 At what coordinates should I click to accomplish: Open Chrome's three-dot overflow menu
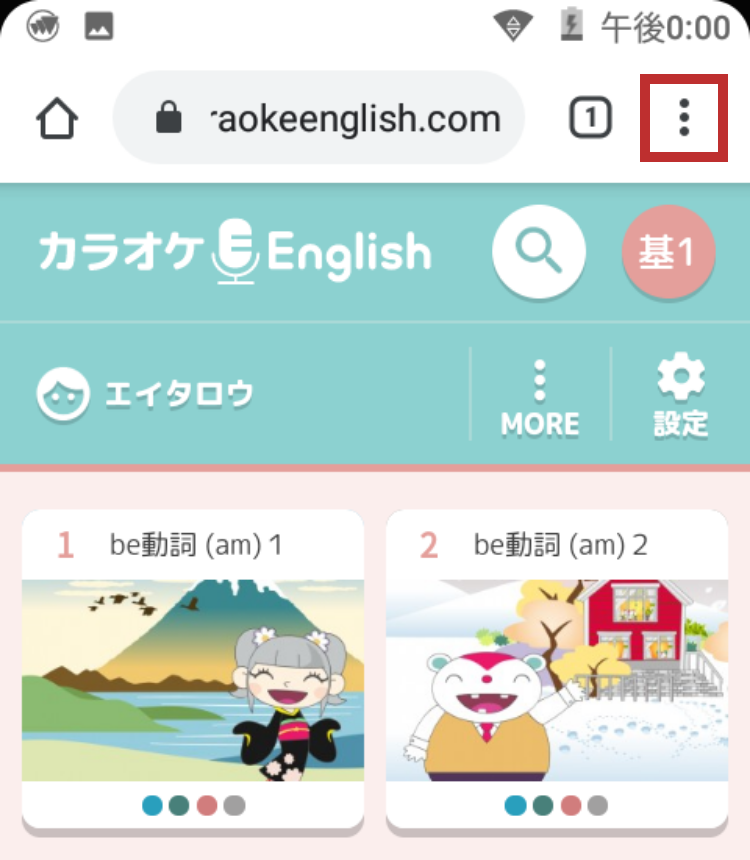pyautogui.click(x=684, y=118)
